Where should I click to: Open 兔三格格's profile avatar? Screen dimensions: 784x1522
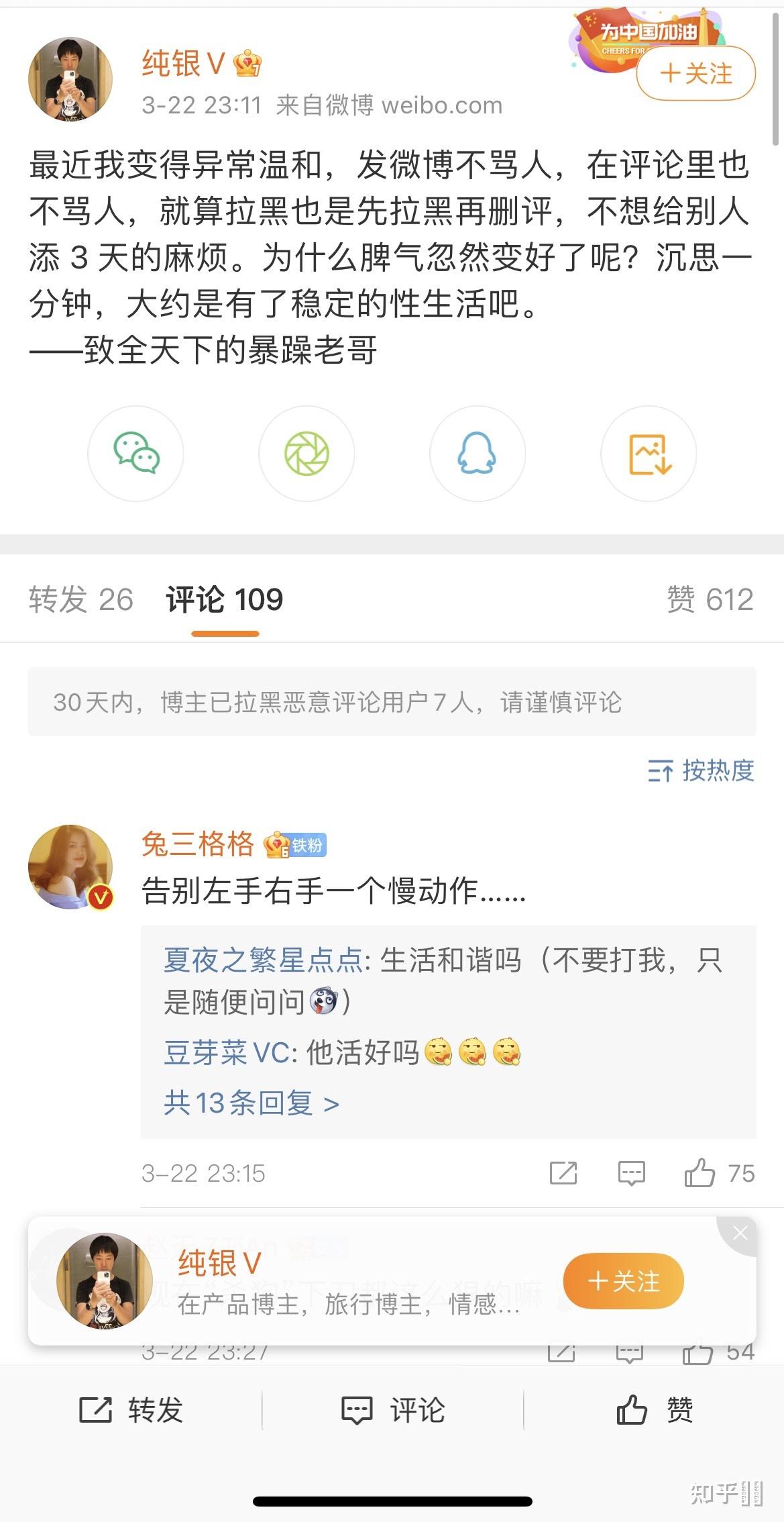point(70,866)
